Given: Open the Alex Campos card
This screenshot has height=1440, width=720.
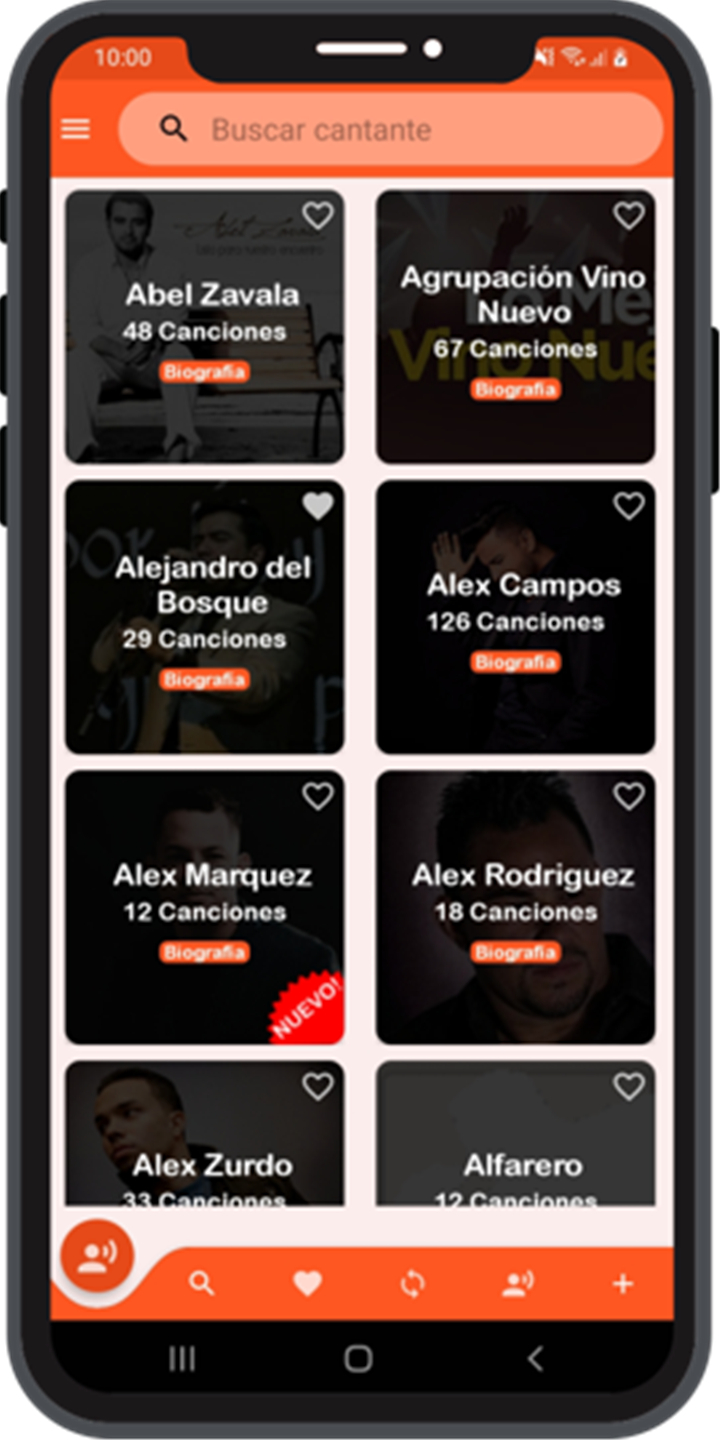Looking at the screenshot, I should [516, 617].
